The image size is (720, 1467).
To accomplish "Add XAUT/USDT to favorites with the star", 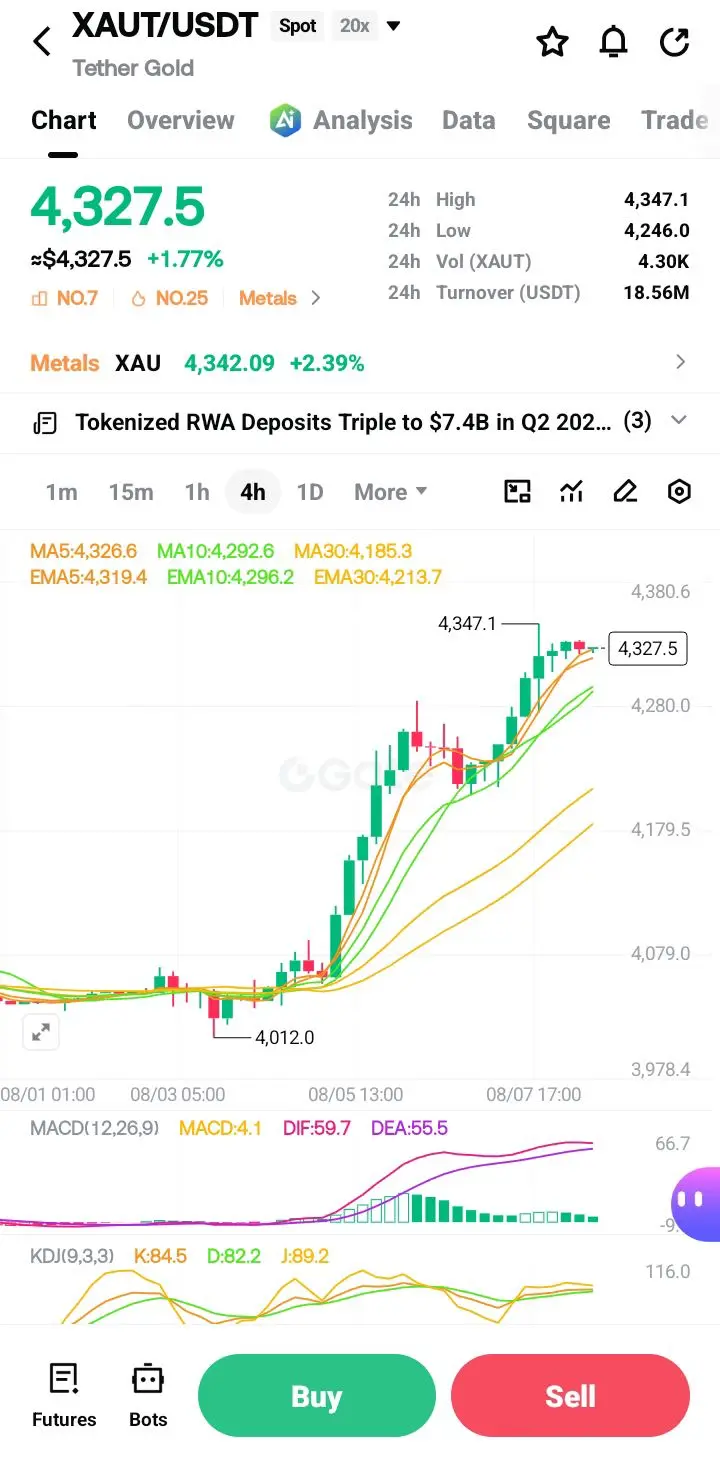I will [x=552, y=42].
